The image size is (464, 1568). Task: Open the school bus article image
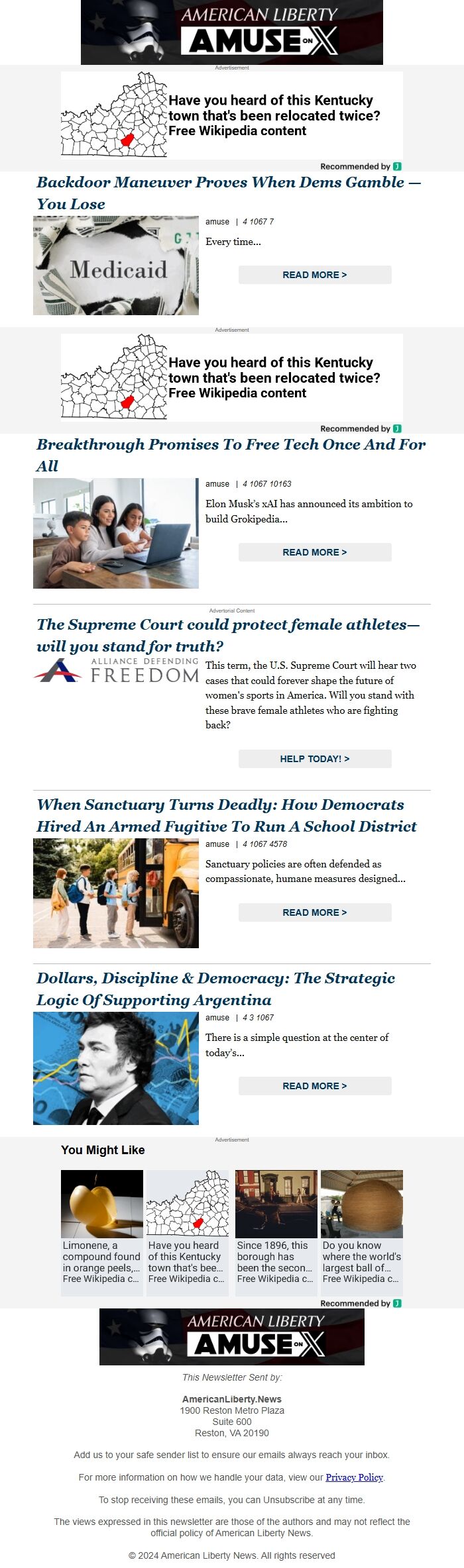(x=116, y=893)
